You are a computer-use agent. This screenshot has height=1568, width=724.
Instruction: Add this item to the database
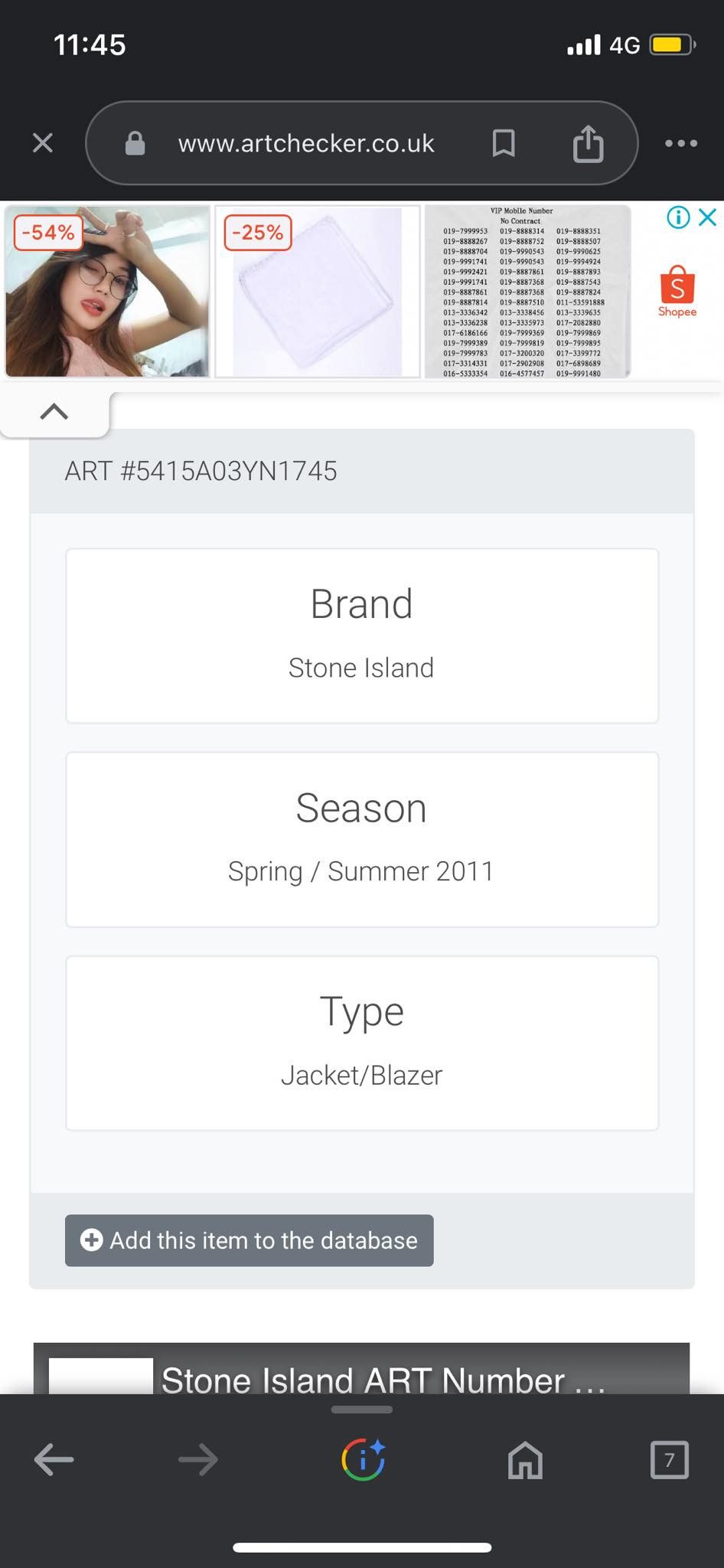(x=249, y=1240)
